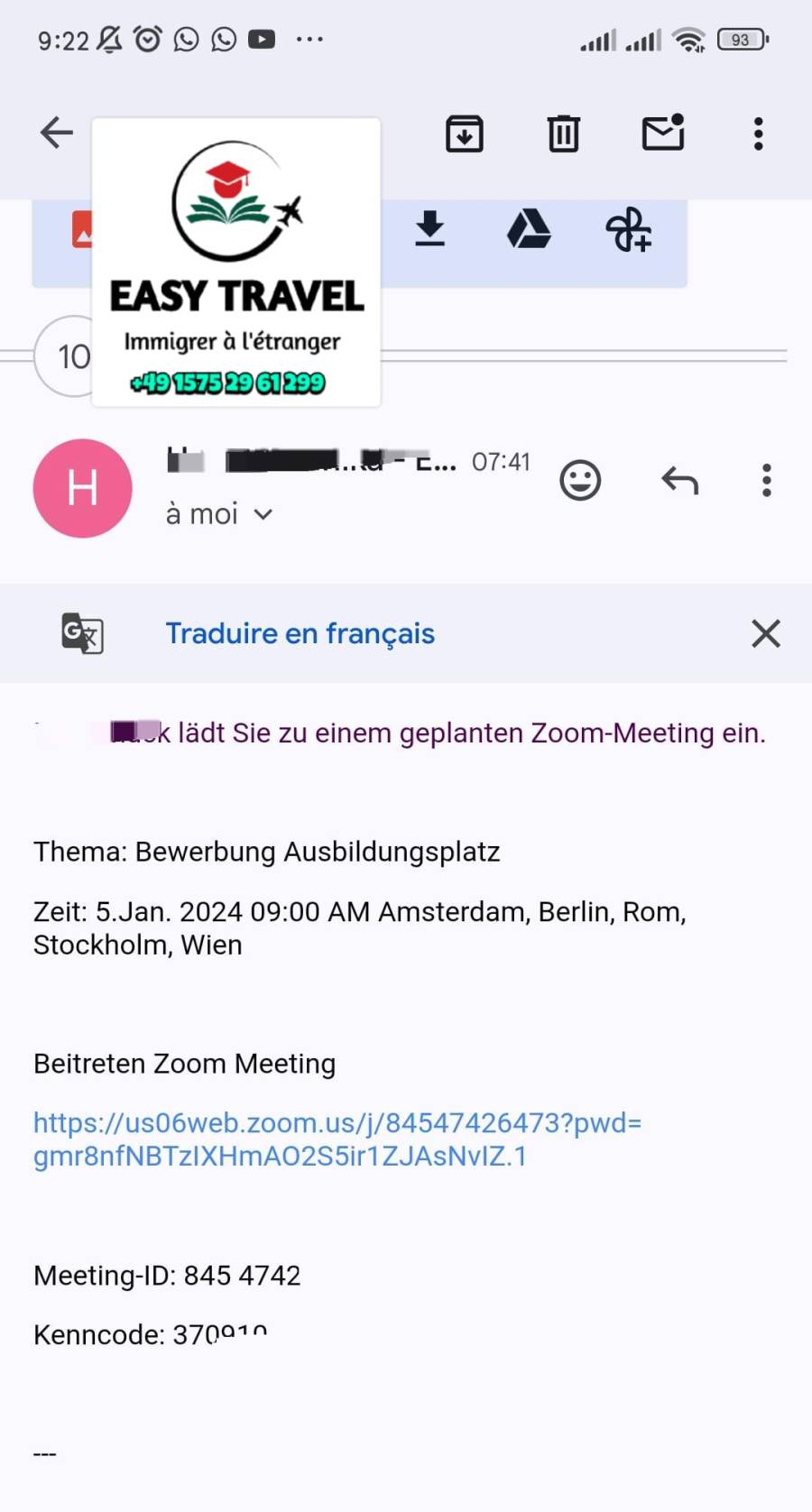
Task: Go back to the inbox
Action: [56, 133]
